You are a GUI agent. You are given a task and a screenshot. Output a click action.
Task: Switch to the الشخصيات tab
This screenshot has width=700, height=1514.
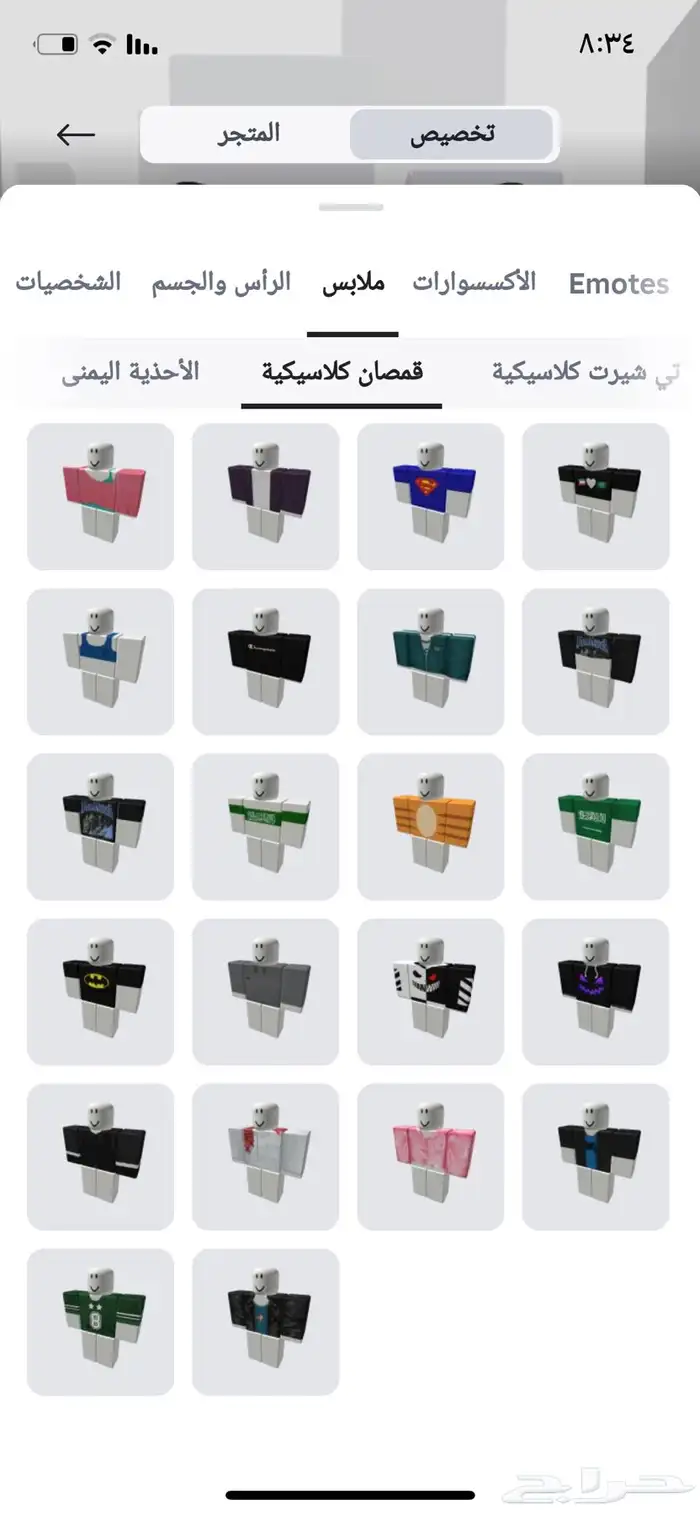(x=68, y=283)
